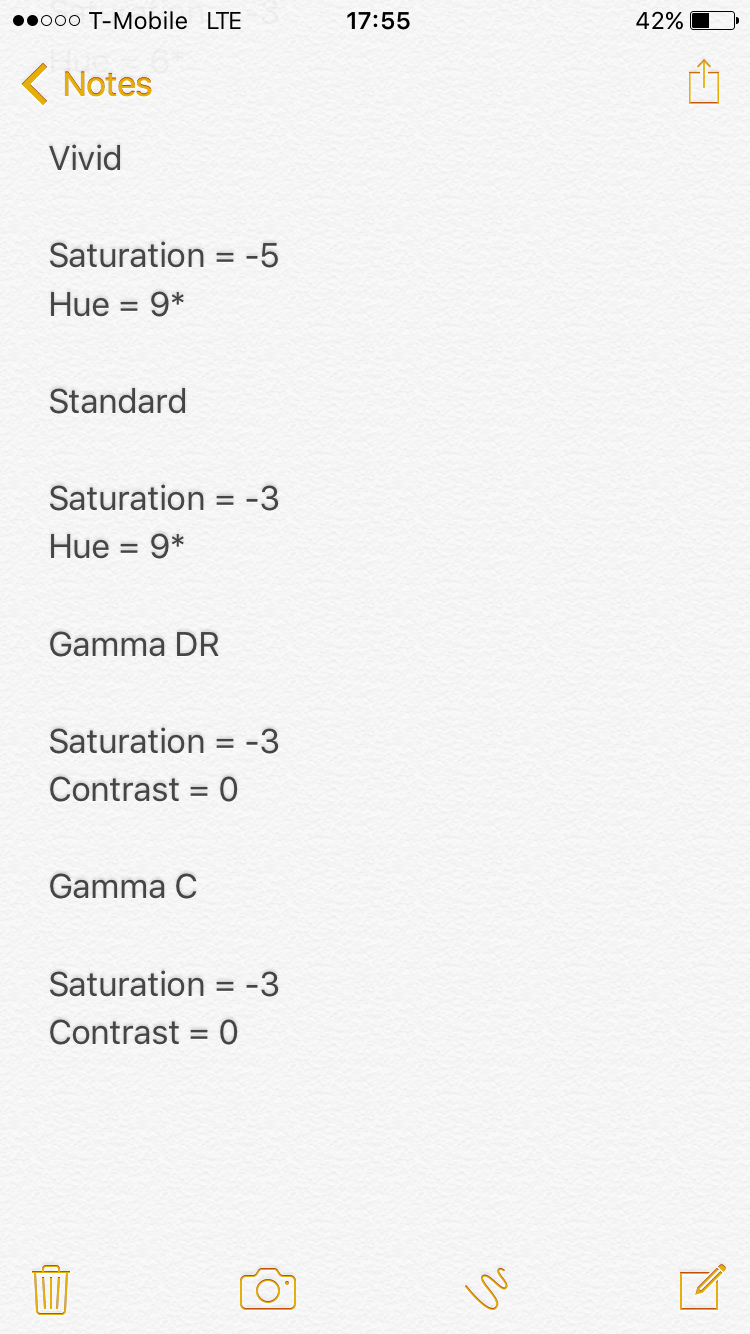Go back to the Notes list
The image size is (750, 1334).
pyautogui.click(x=87, y=84)
